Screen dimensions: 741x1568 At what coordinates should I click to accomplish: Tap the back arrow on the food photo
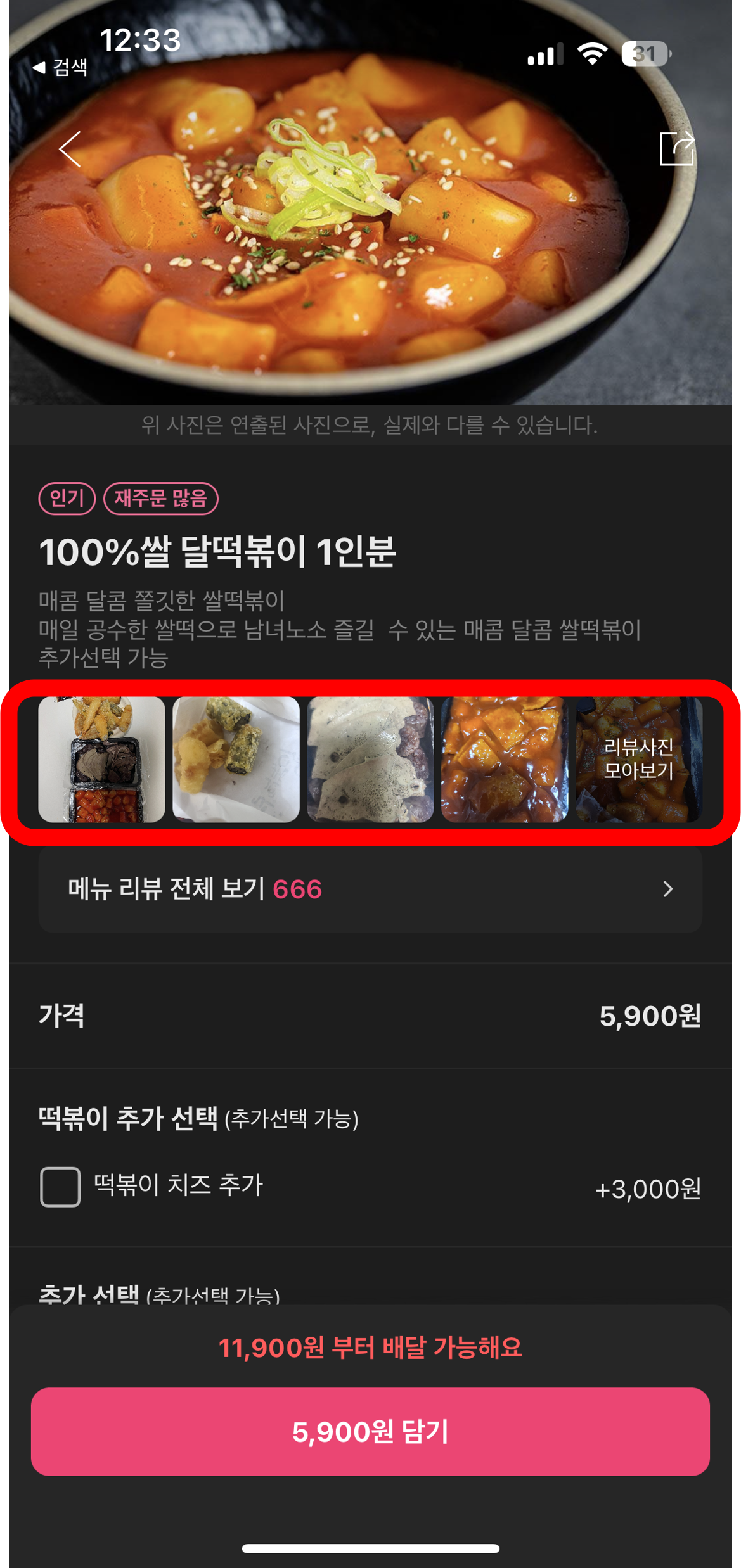(68, 150)
